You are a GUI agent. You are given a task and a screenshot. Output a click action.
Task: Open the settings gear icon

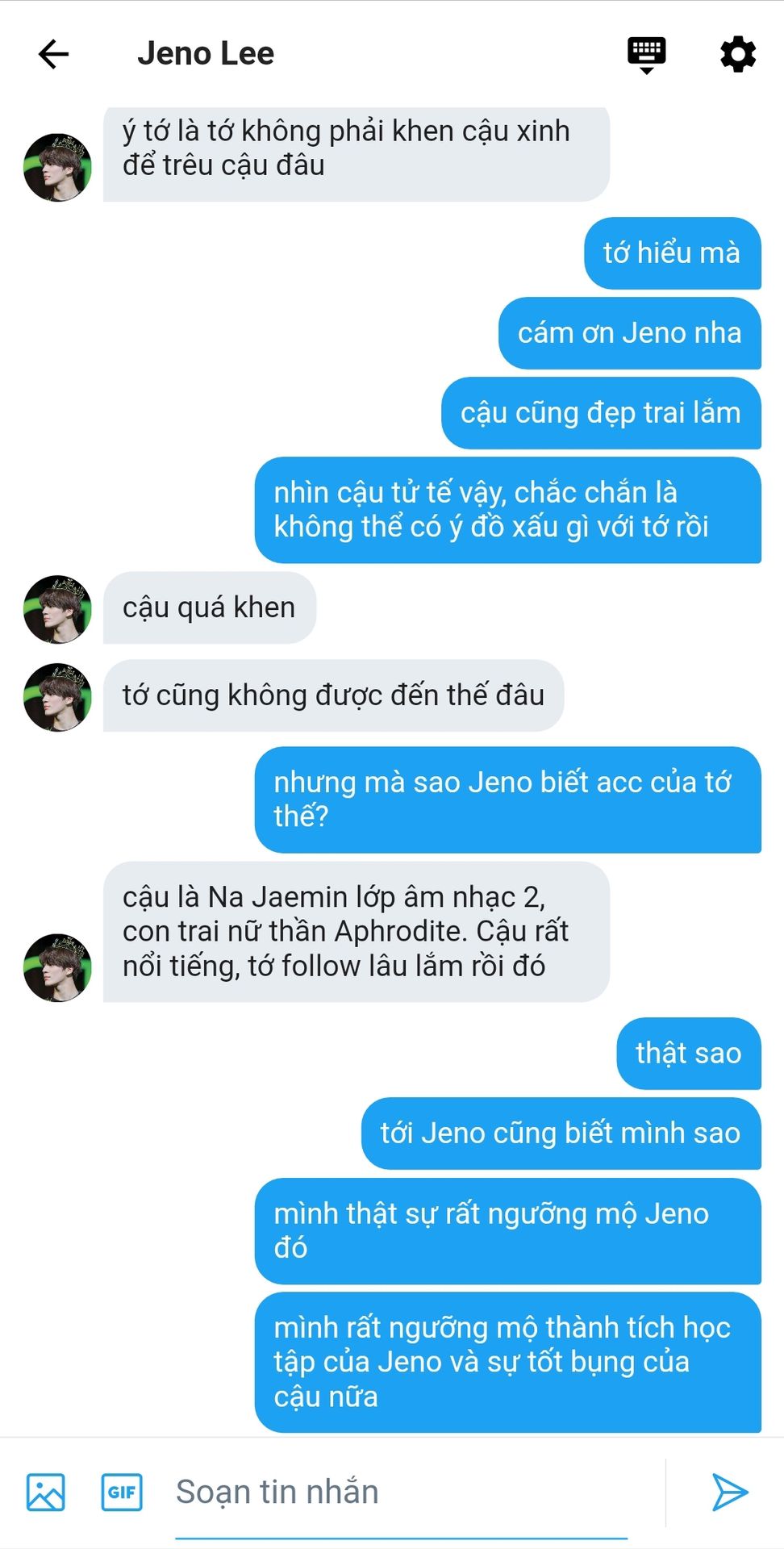point(737,54)
